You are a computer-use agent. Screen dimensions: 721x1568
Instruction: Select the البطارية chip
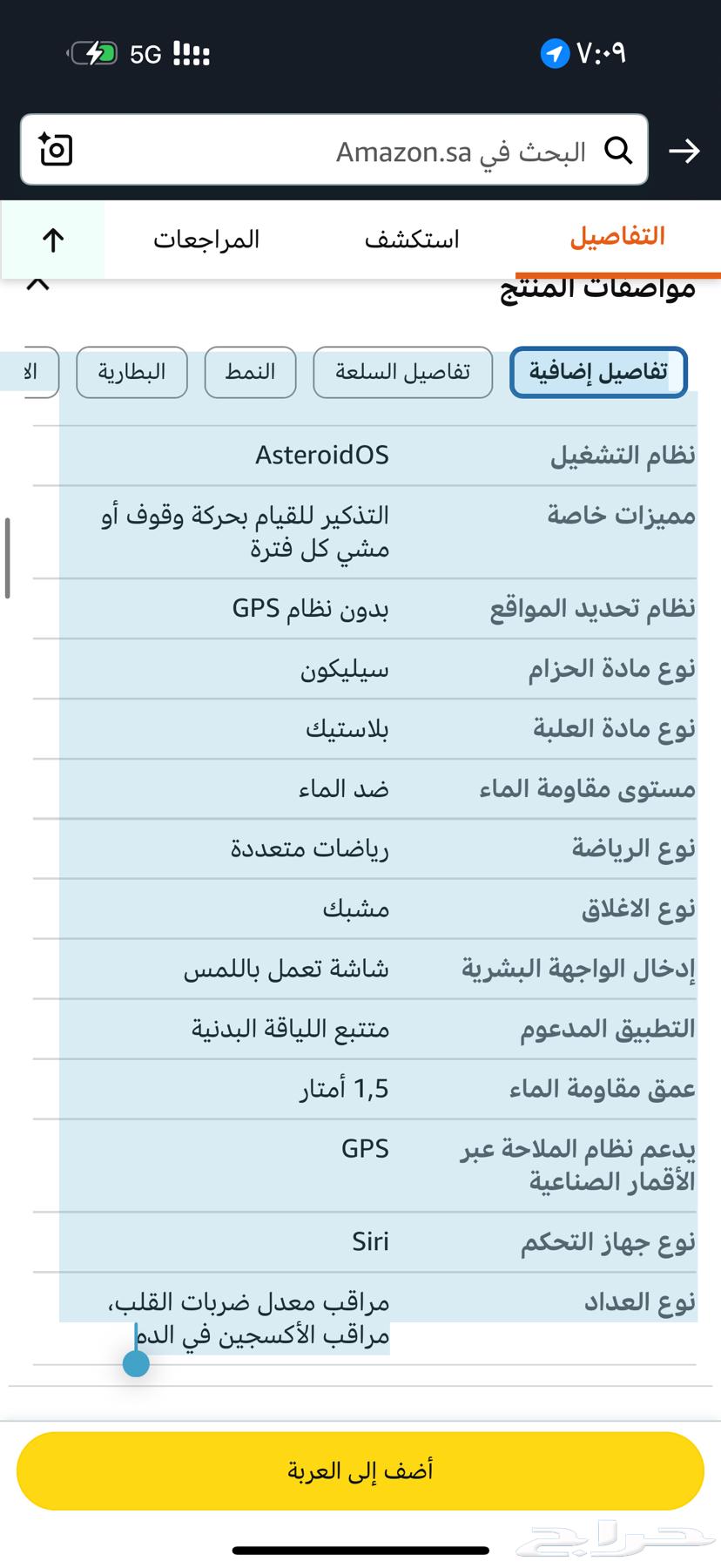coord(131,372)
